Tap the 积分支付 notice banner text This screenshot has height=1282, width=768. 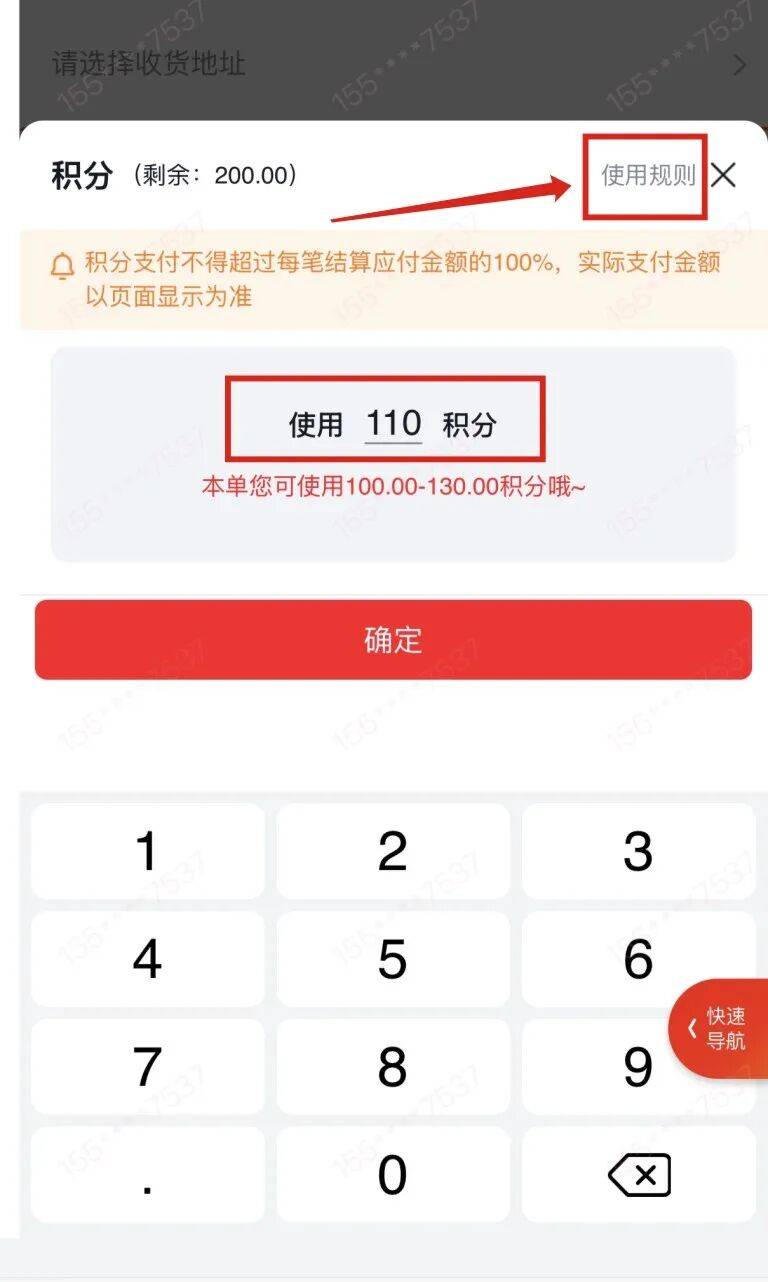click(x=400, y=278)
